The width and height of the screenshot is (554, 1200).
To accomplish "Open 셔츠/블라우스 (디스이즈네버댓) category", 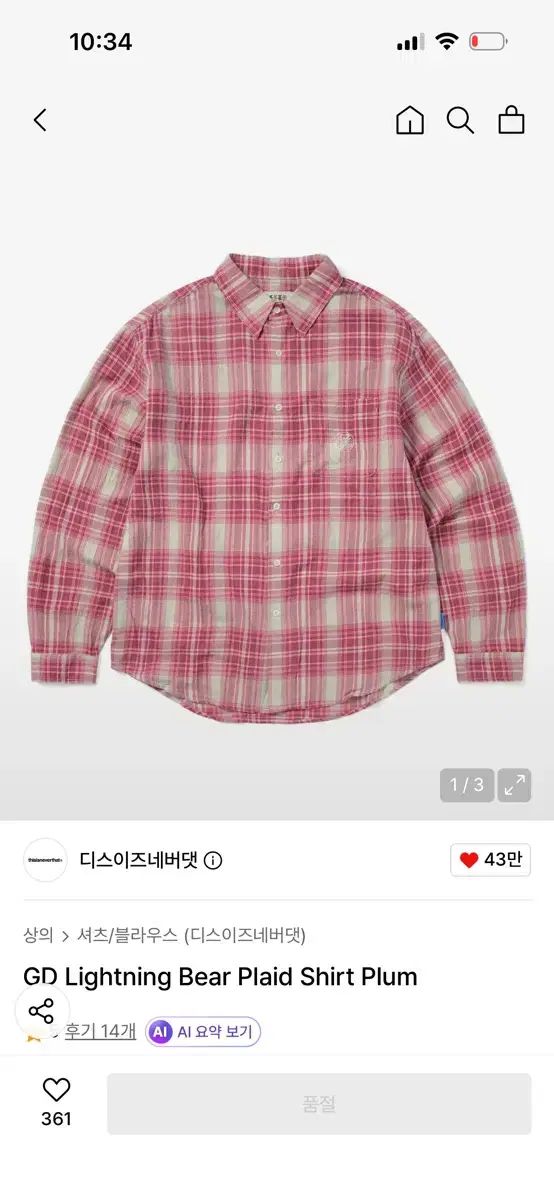I will click(192, 936).
